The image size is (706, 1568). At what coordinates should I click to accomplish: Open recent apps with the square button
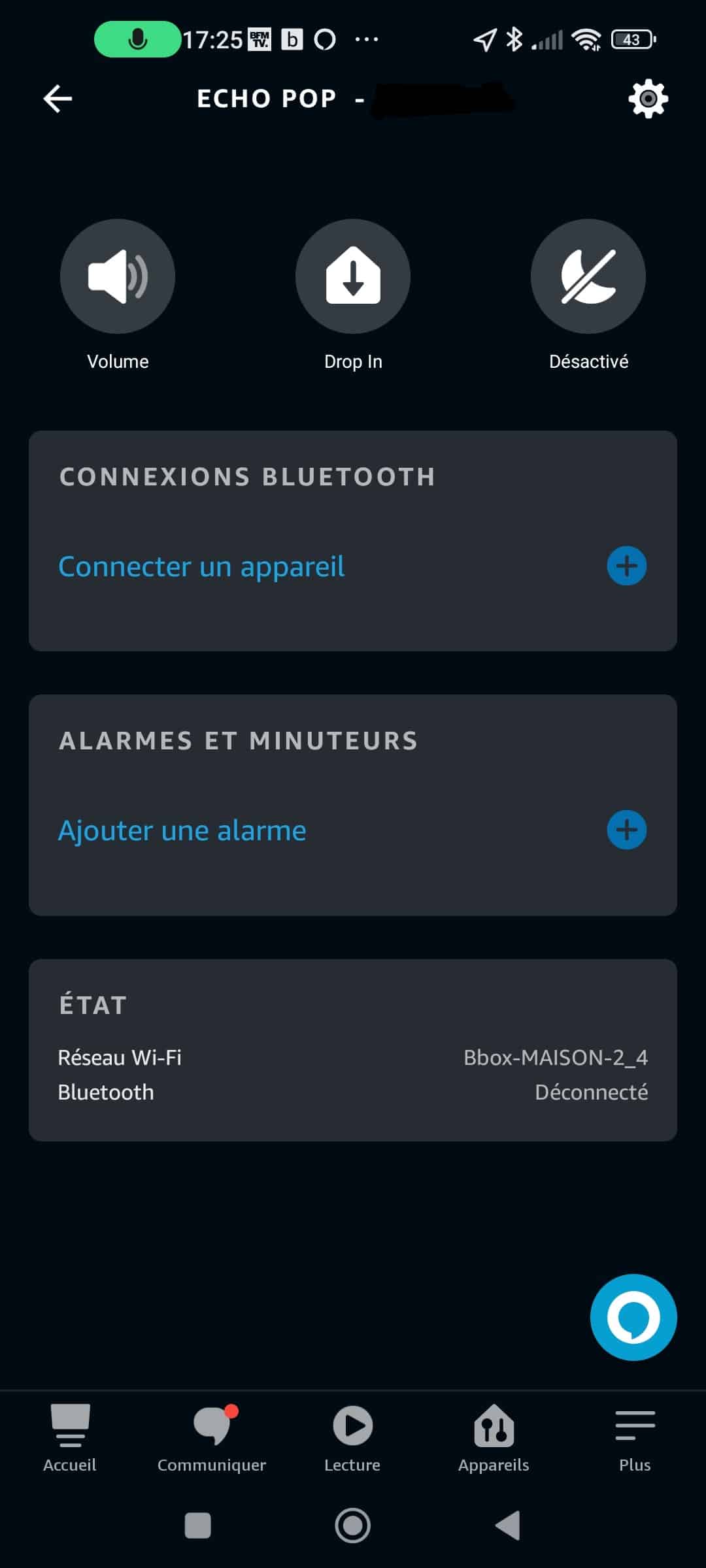[x=198, y=1526]
